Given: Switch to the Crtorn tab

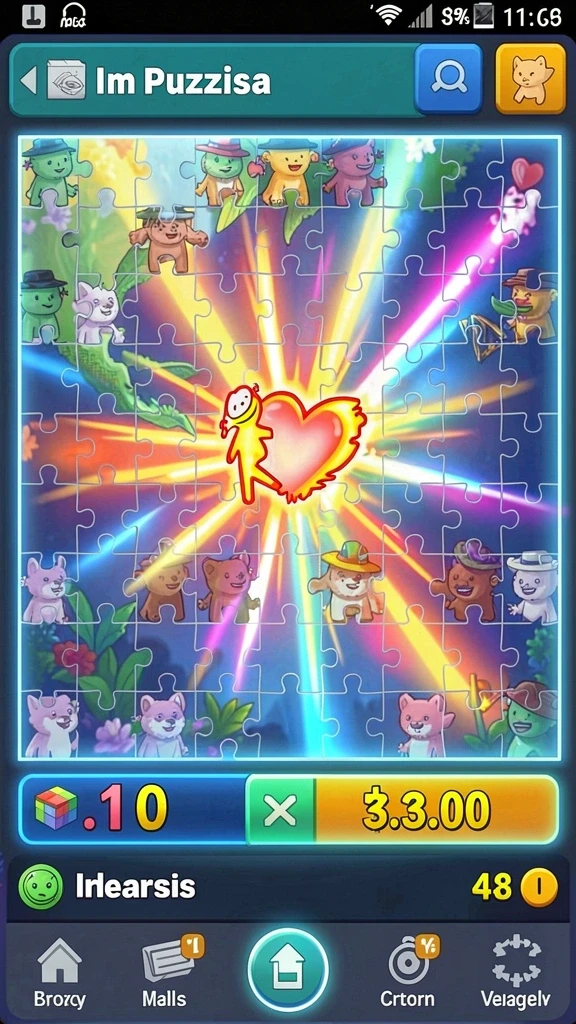Looking at the screenshot, I should [x=408, y=972].
